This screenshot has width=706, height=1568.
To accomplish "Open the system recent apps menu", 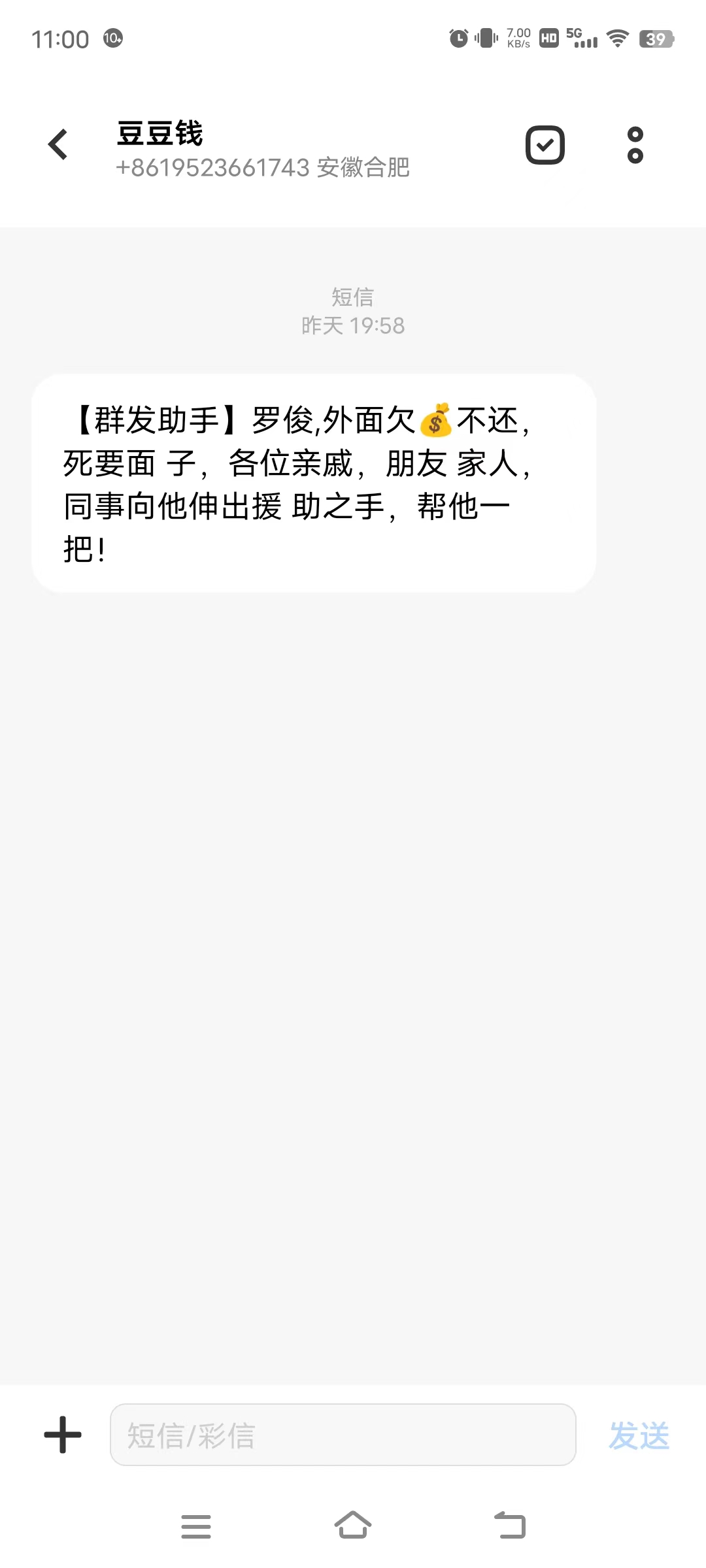I will click(x=196, y=1526).
